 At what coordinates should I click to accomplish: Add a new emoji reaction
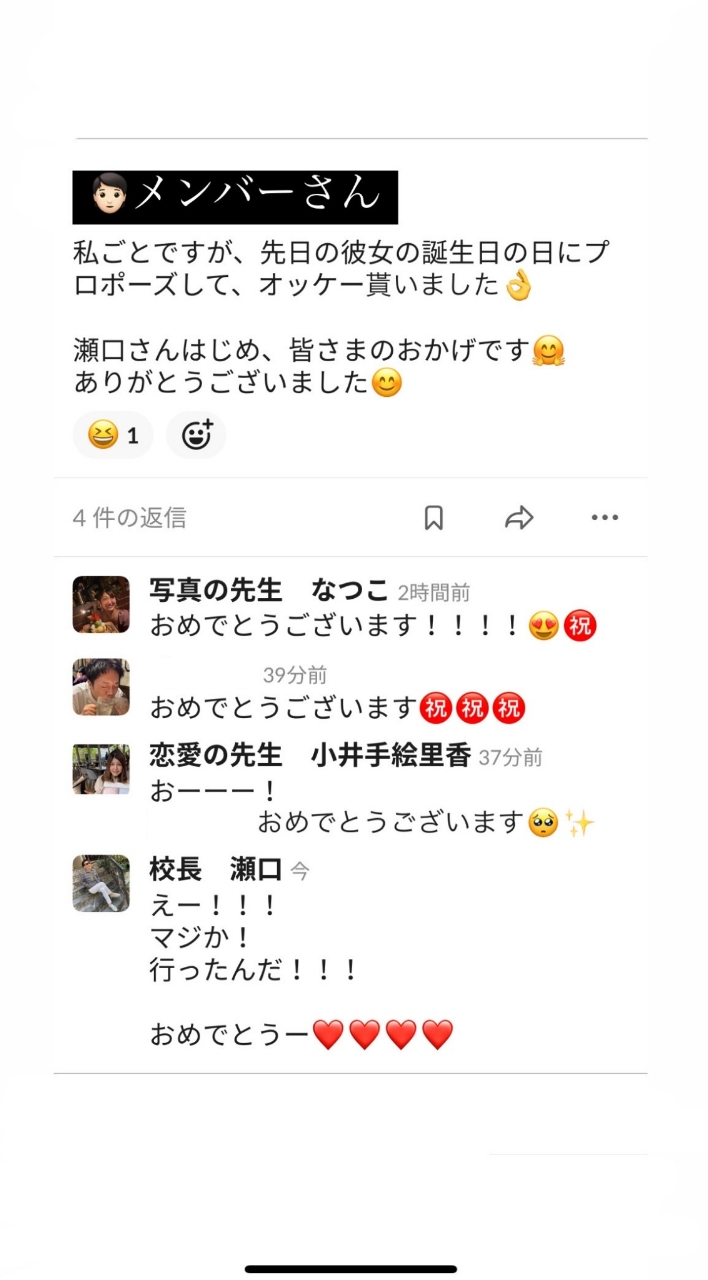pyautogui.click(x=196, y=436)
